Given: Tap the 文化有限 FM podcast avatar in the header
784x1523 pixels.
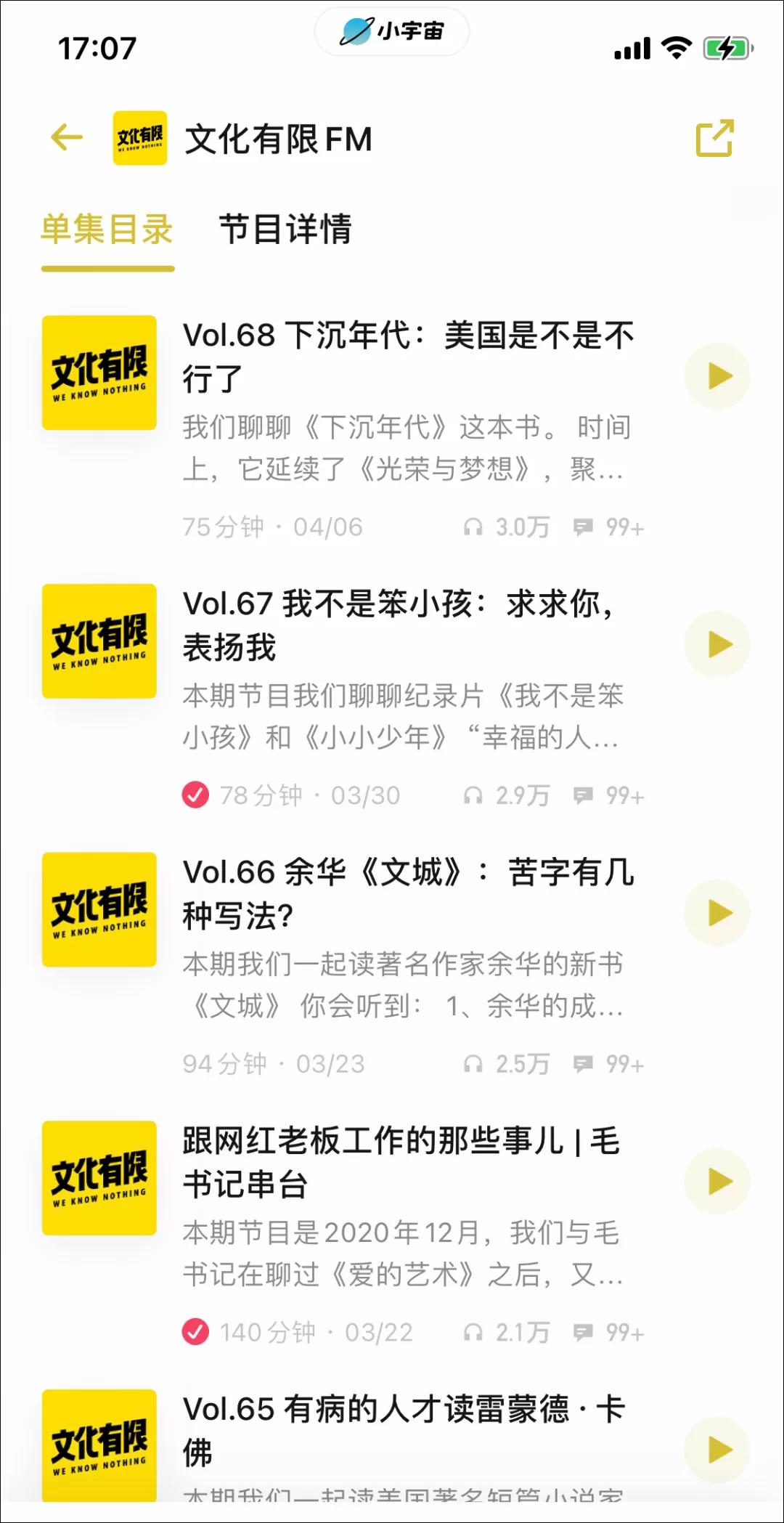Looking at the screenshot, I should (x=139, y=136).
